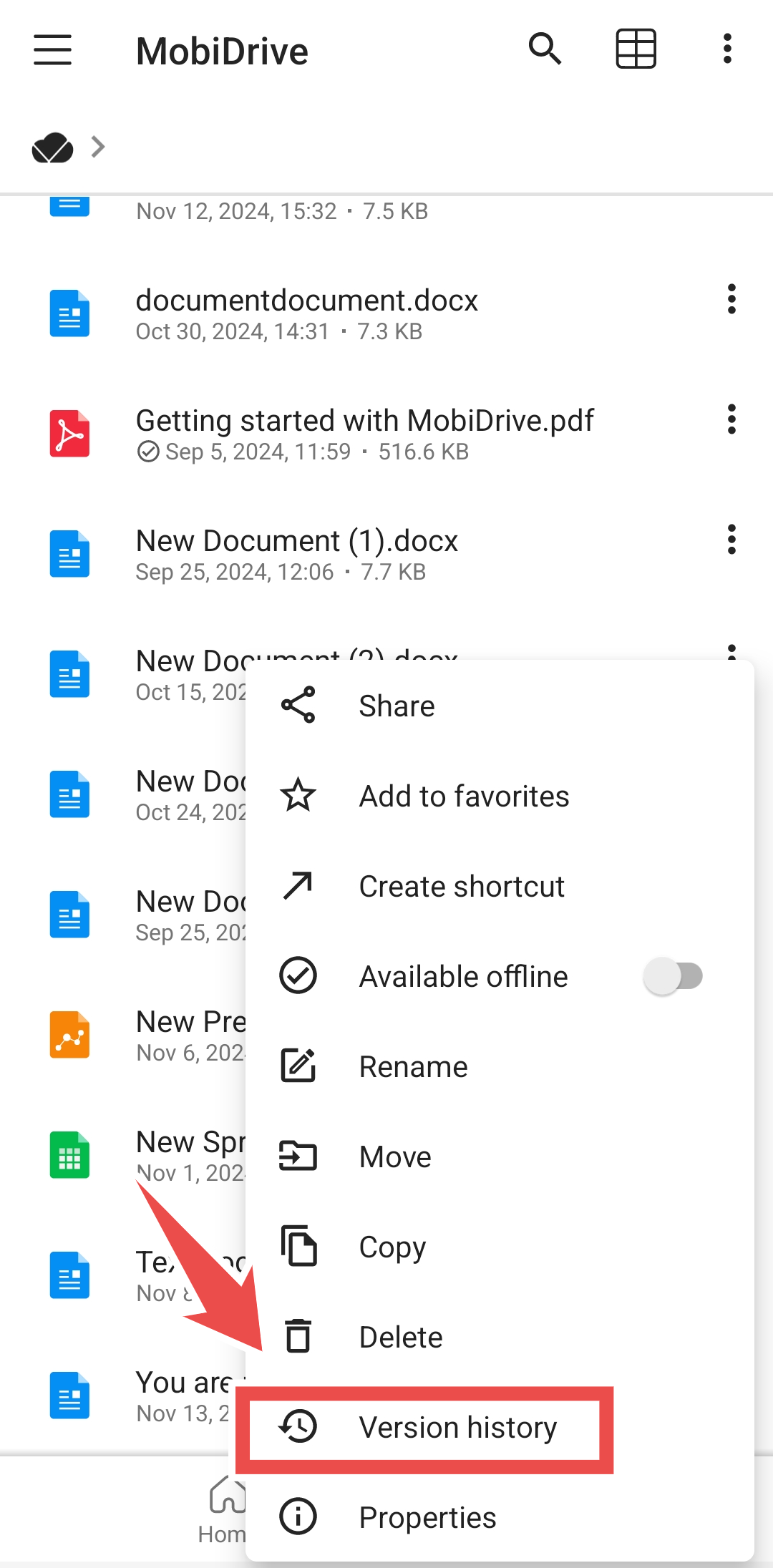Select Move in the context menu
773x1568 pixels.
[x=394, y=1156]
